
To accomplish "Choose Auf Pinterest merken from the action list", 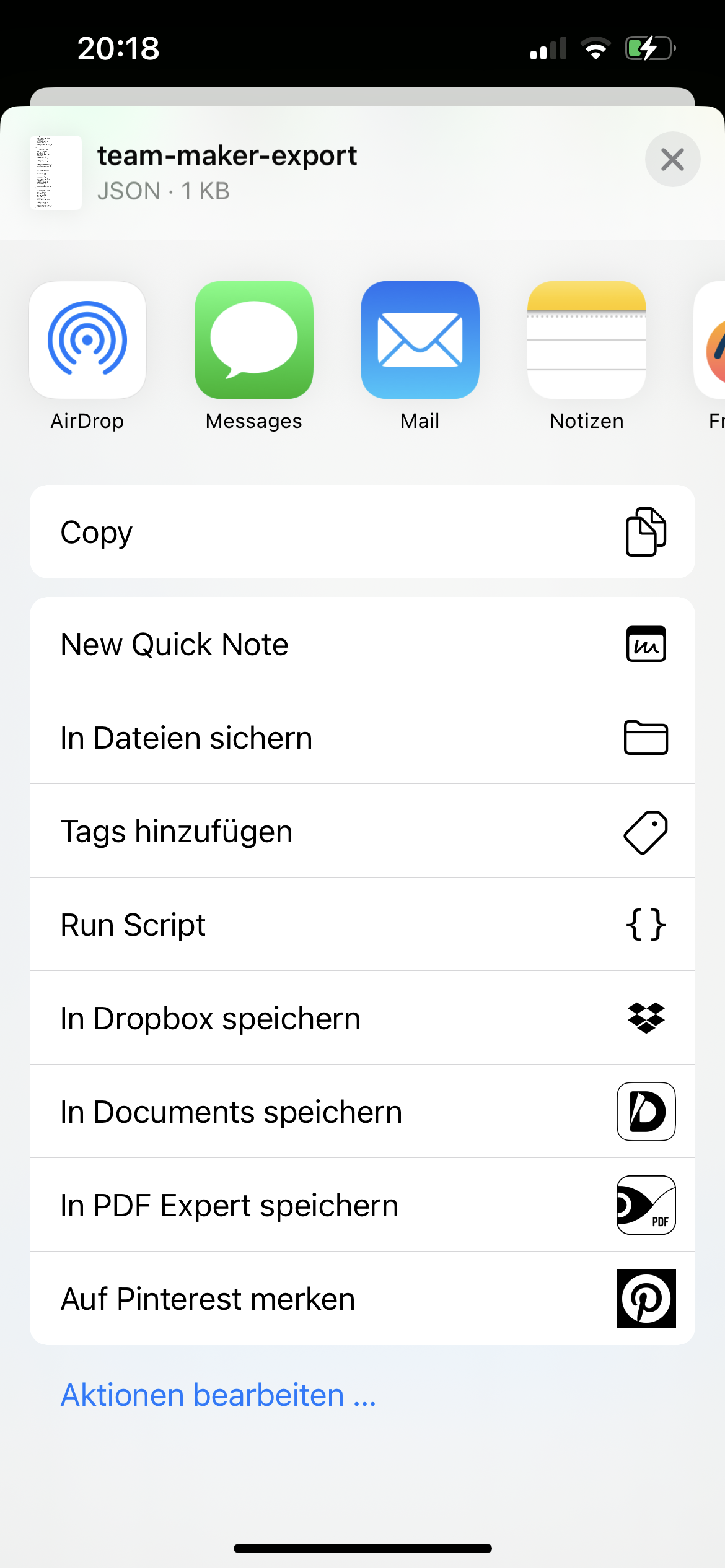I will (362, 1299).
